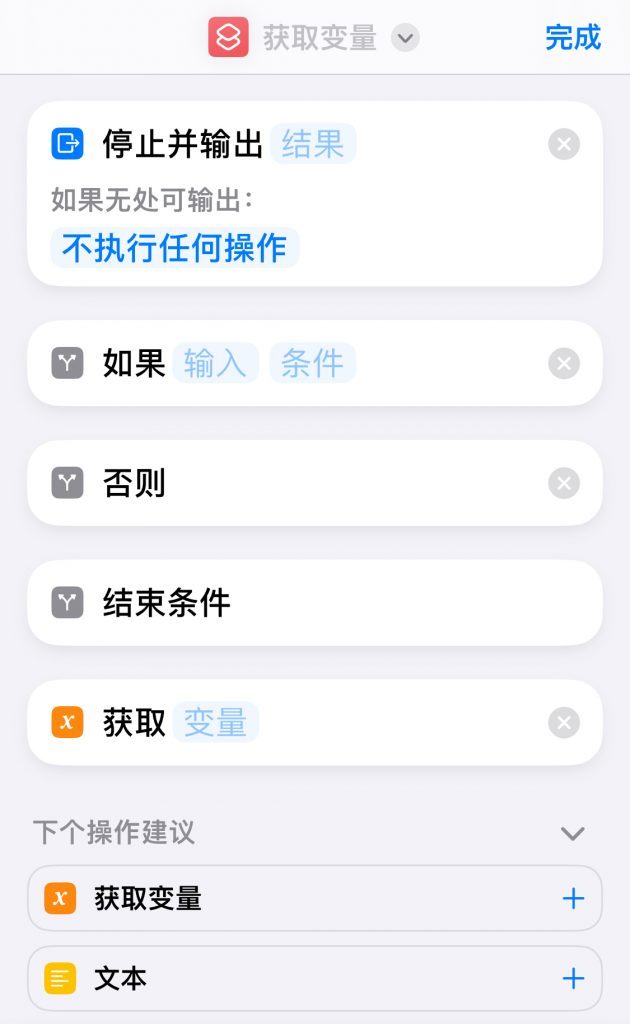The image size is (630, 1024).
Task: Delete the 否则 action
Action: coord(564,484)
